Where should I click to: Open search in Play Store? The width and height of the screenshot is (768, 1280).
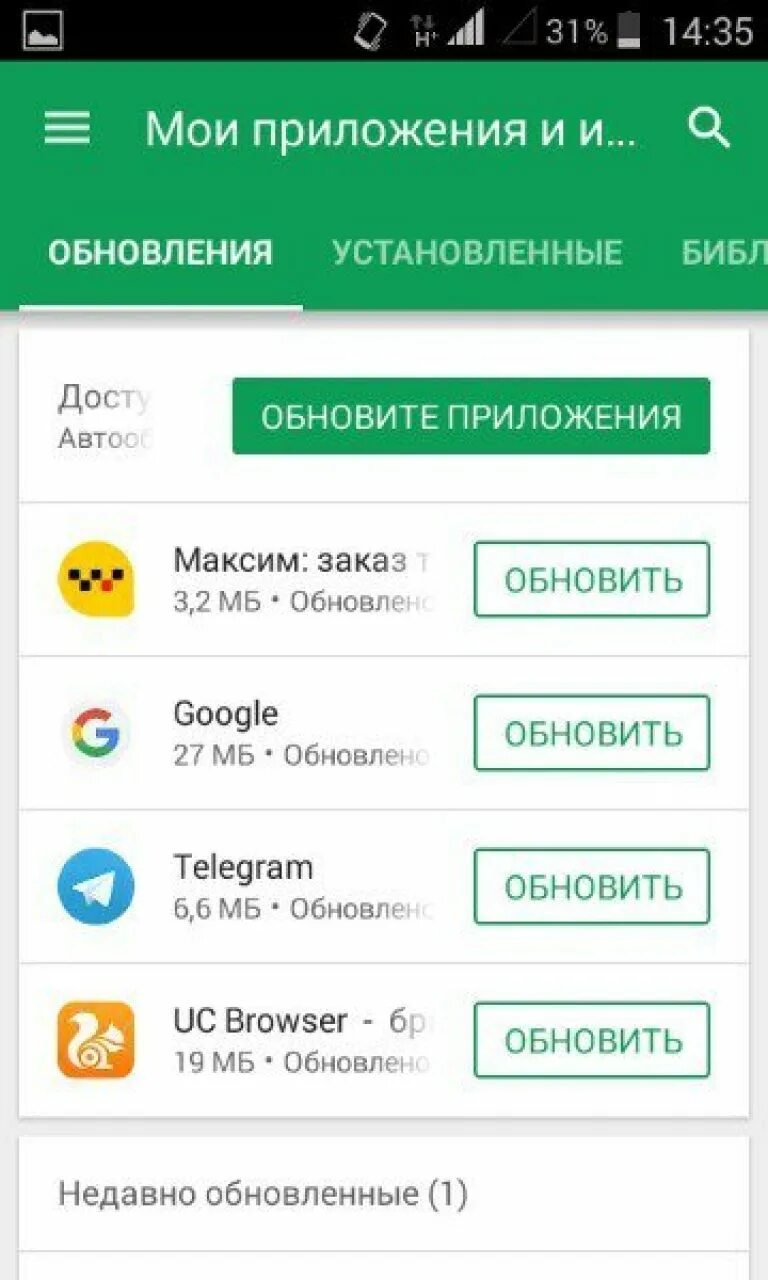pos(709,129)
